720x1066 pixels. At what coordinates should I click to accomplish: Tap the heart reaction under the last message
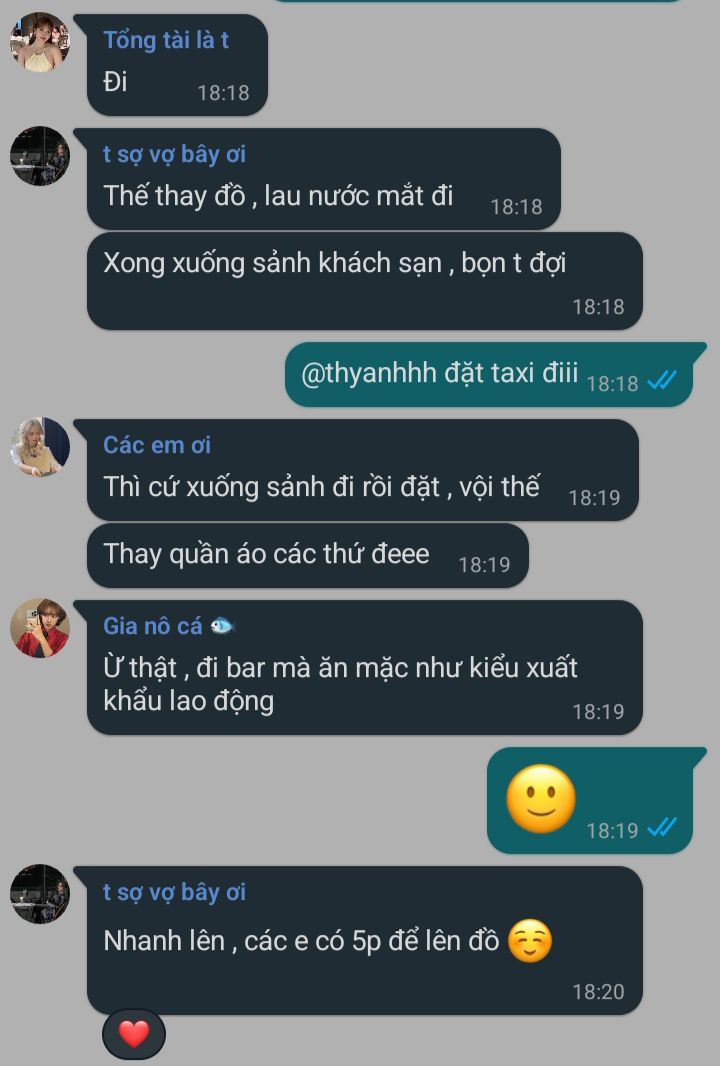134,1034
